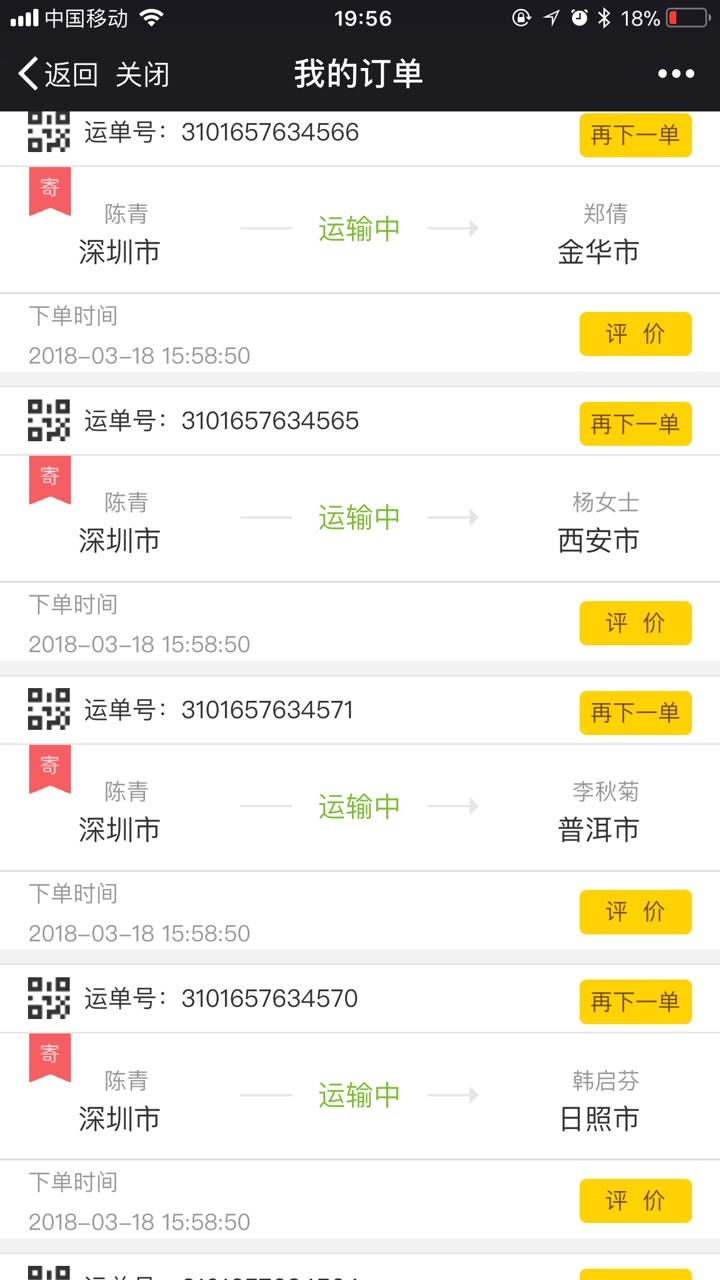Tap 再下一单 for waybill 3101657634571
720x1280 pixels.
[x=635, y=713]
